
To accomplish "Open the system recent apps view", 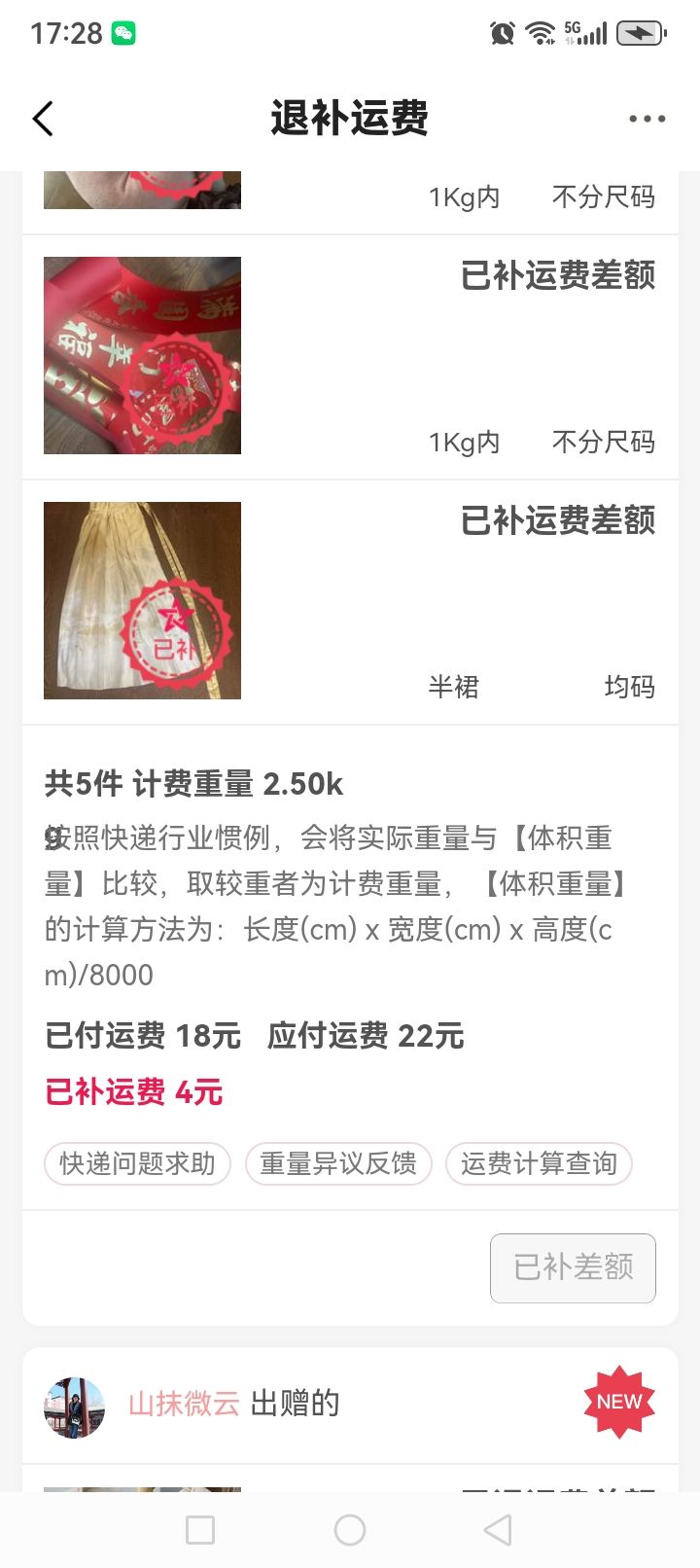I will click(200, 1530).
